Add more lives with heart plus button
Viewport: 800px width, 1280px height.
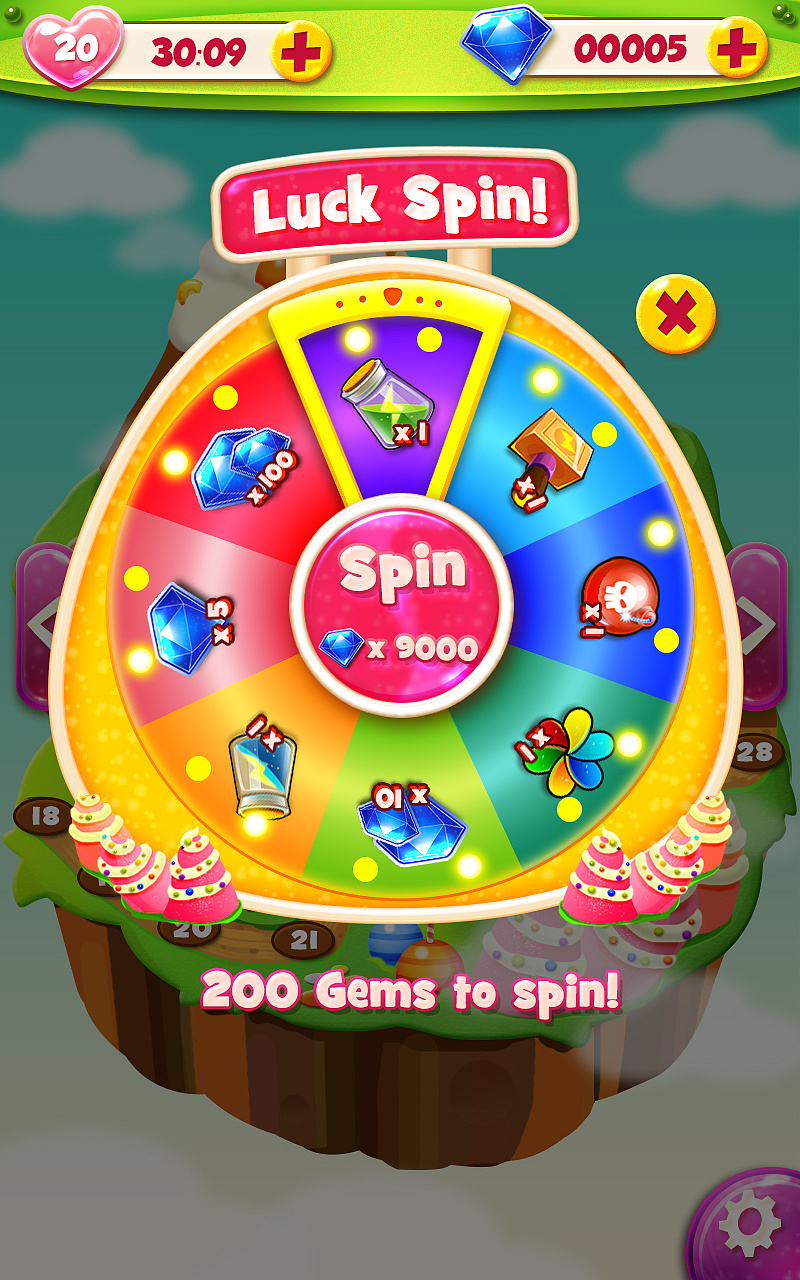(301, 50)
